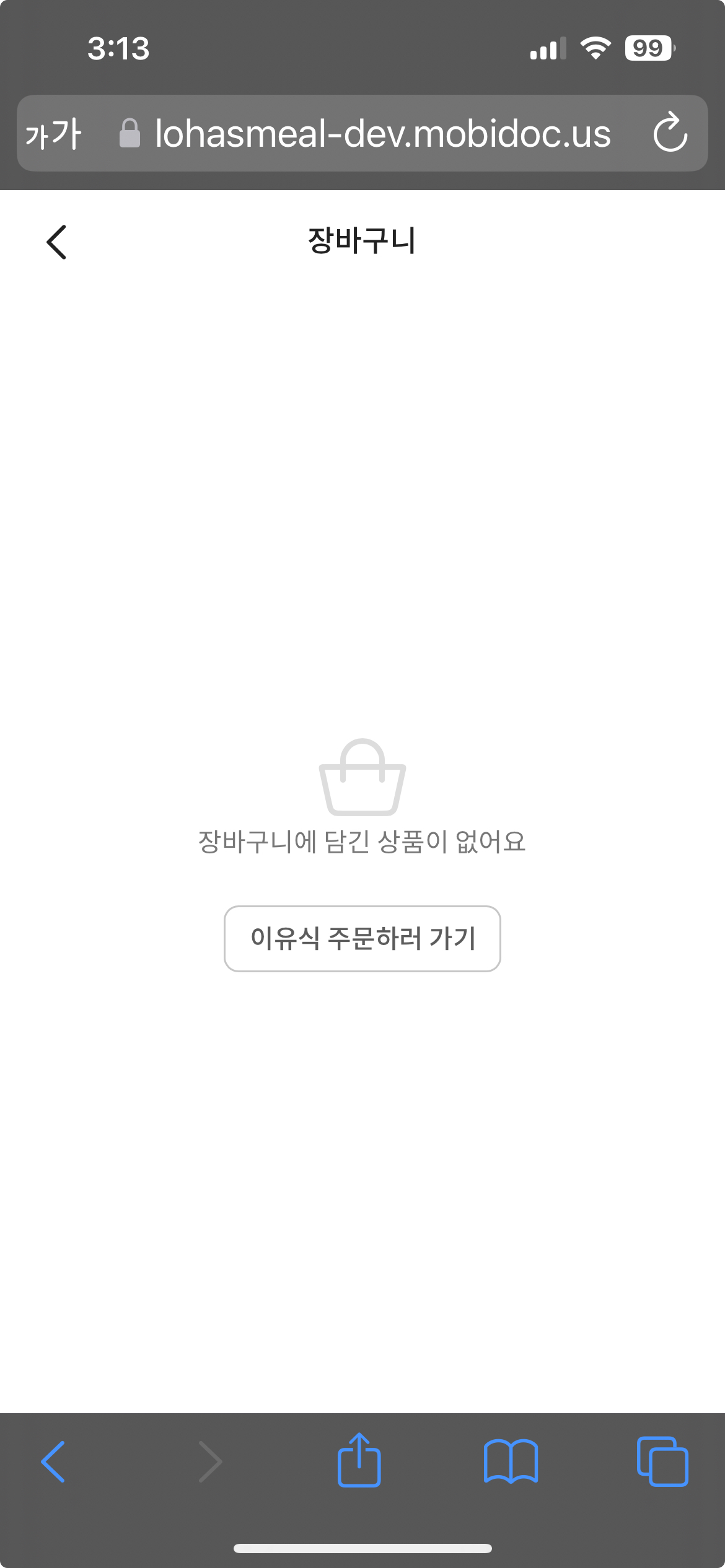Image resolution: width=725 pixels, height=1568 pixels.
Task: Tap the reload page icon
Action: 670,134
